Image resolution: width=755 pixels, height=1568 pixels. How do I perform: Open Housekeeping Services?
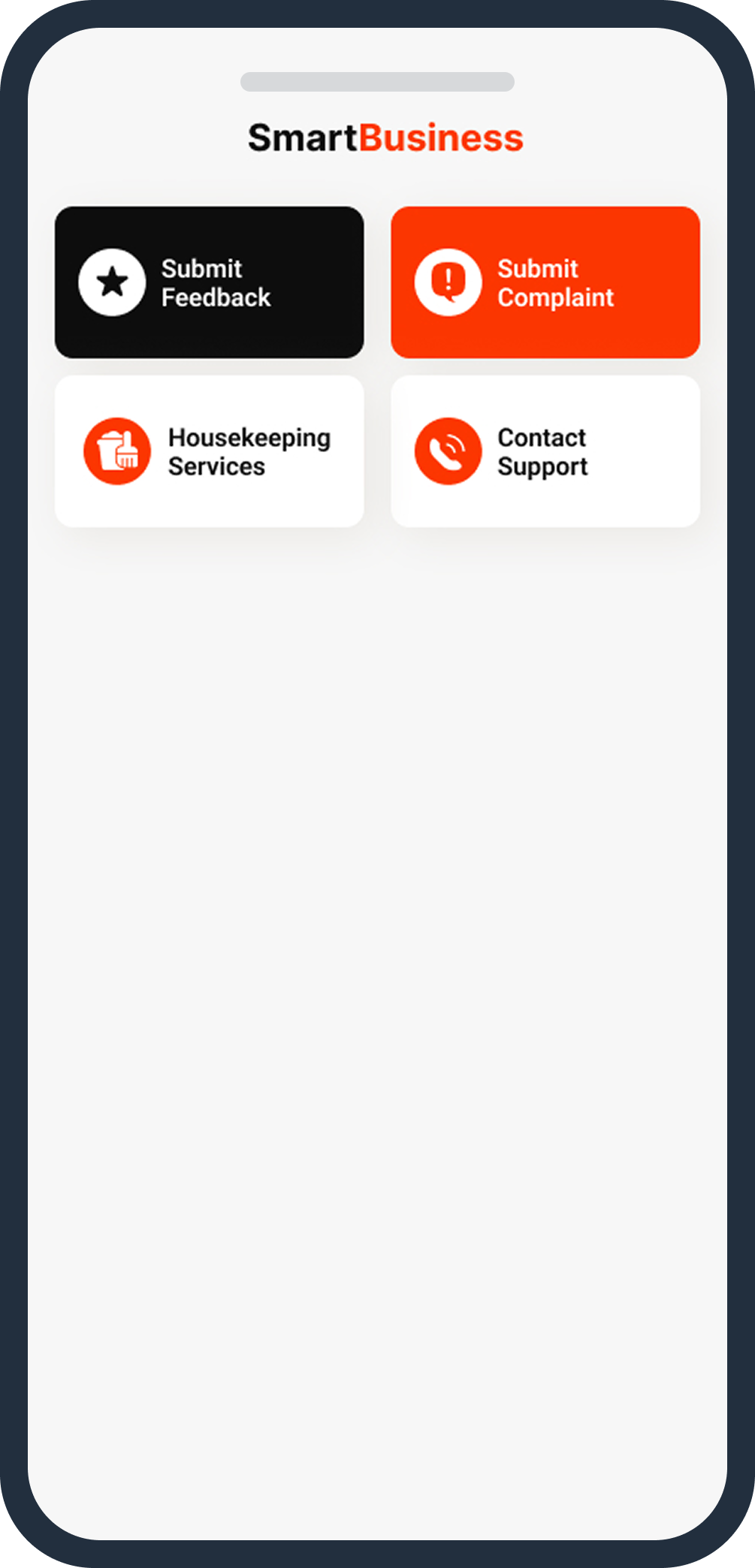(209, 451)
